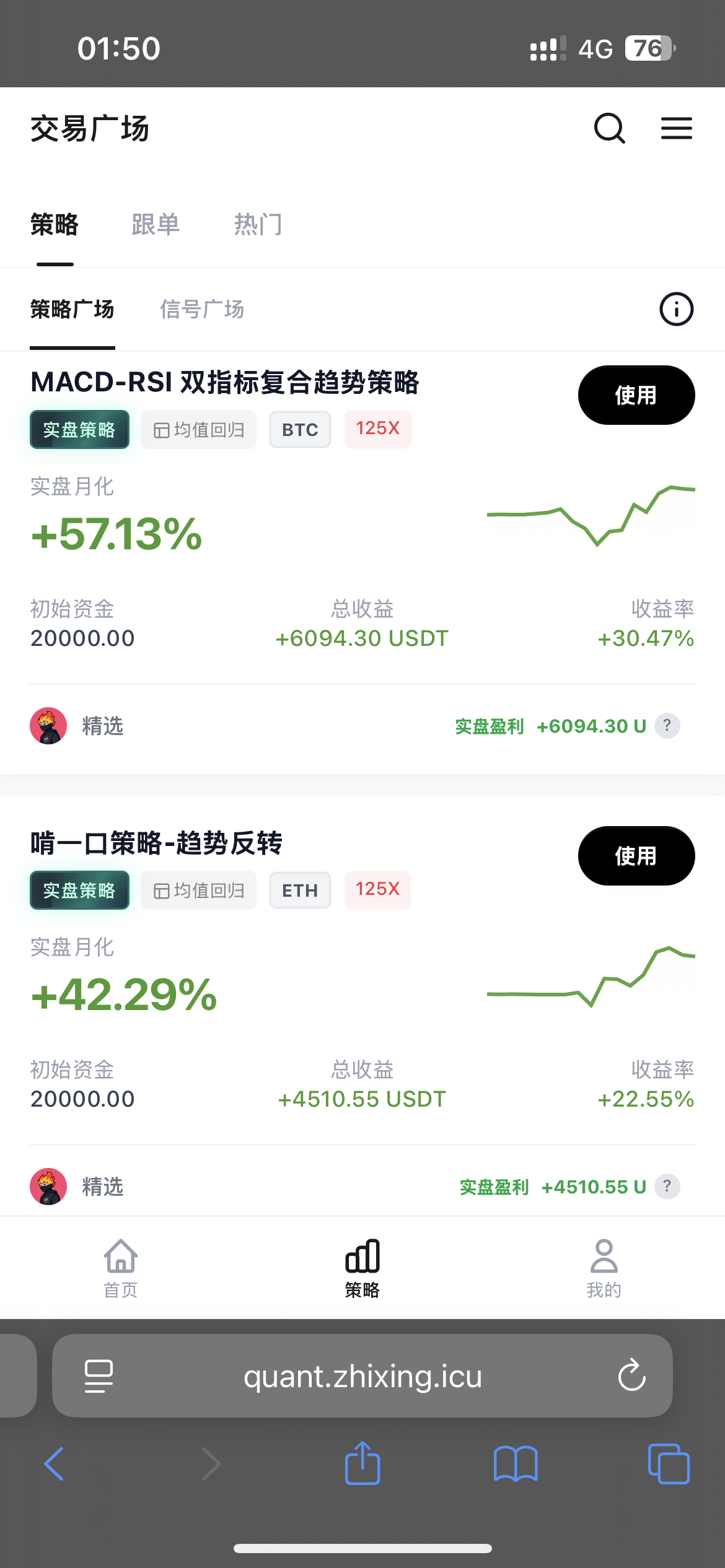This screenshot has height=1568, width=725.
Task: Open the search icon in the header
Action: click(x=609, y=128)
